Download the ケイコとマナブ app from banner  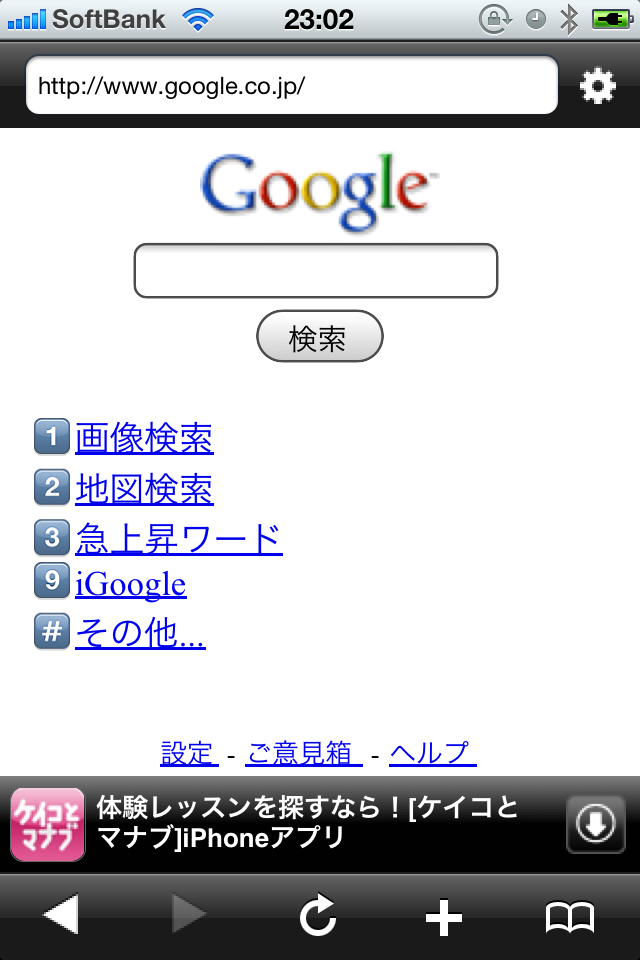595,824
